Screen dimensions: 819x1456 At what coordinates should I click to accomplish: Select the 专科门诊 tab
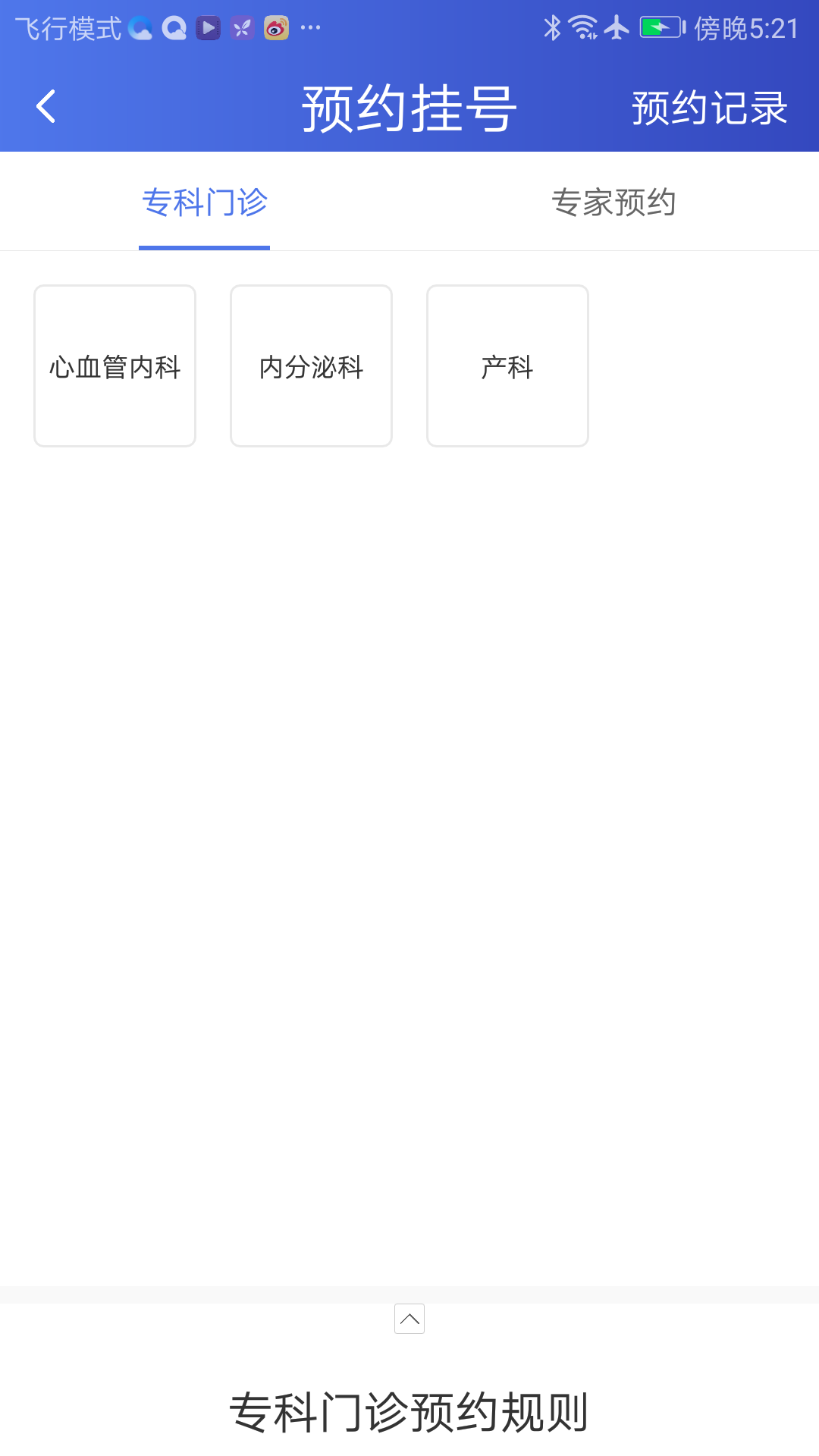coord(203,200)
